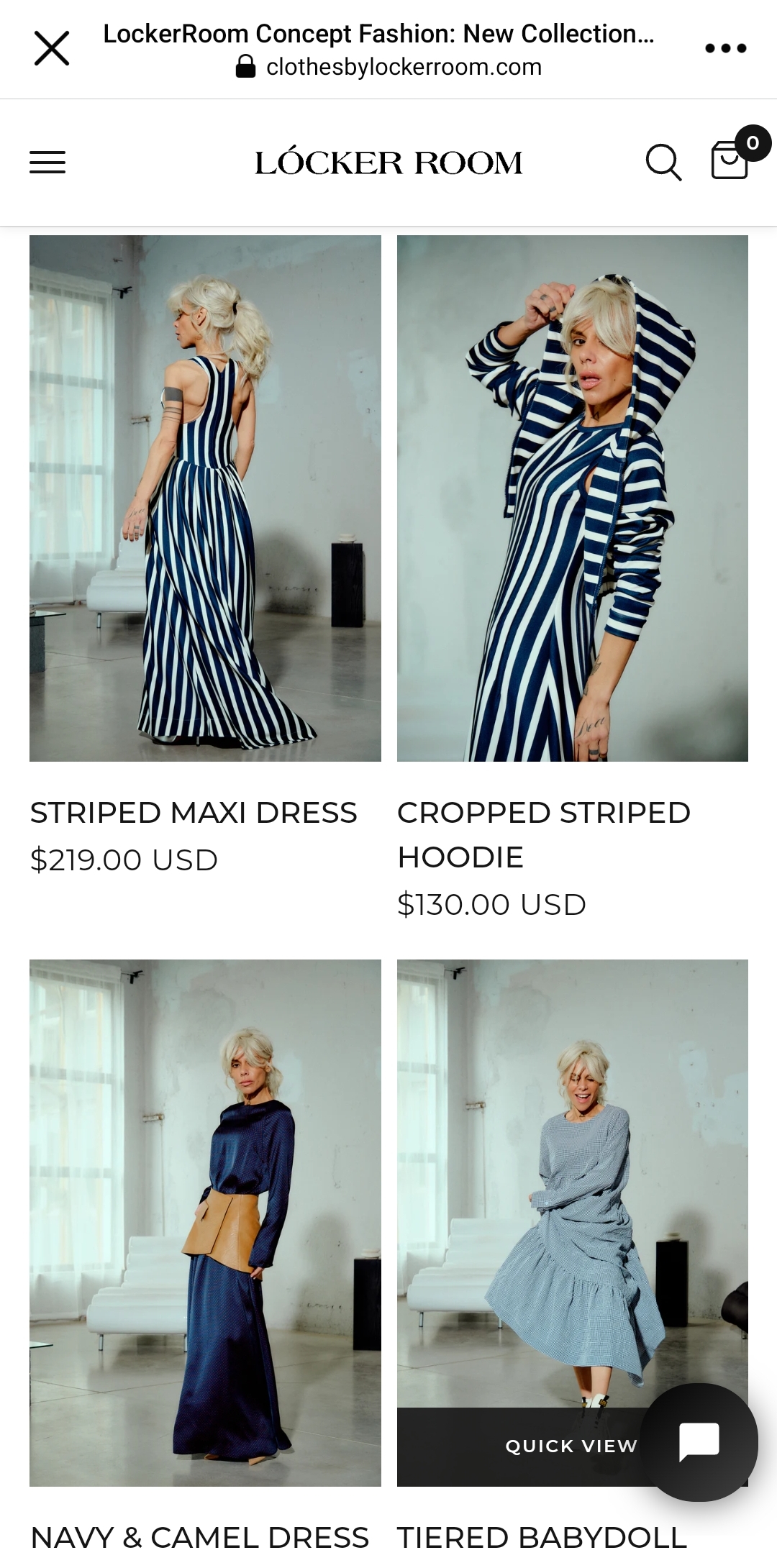Image resolution: width=777 pixels, height=1568 pixels.
Task: Open the Striped Maxi Dress product photo
Action: [x=205, y=498]
